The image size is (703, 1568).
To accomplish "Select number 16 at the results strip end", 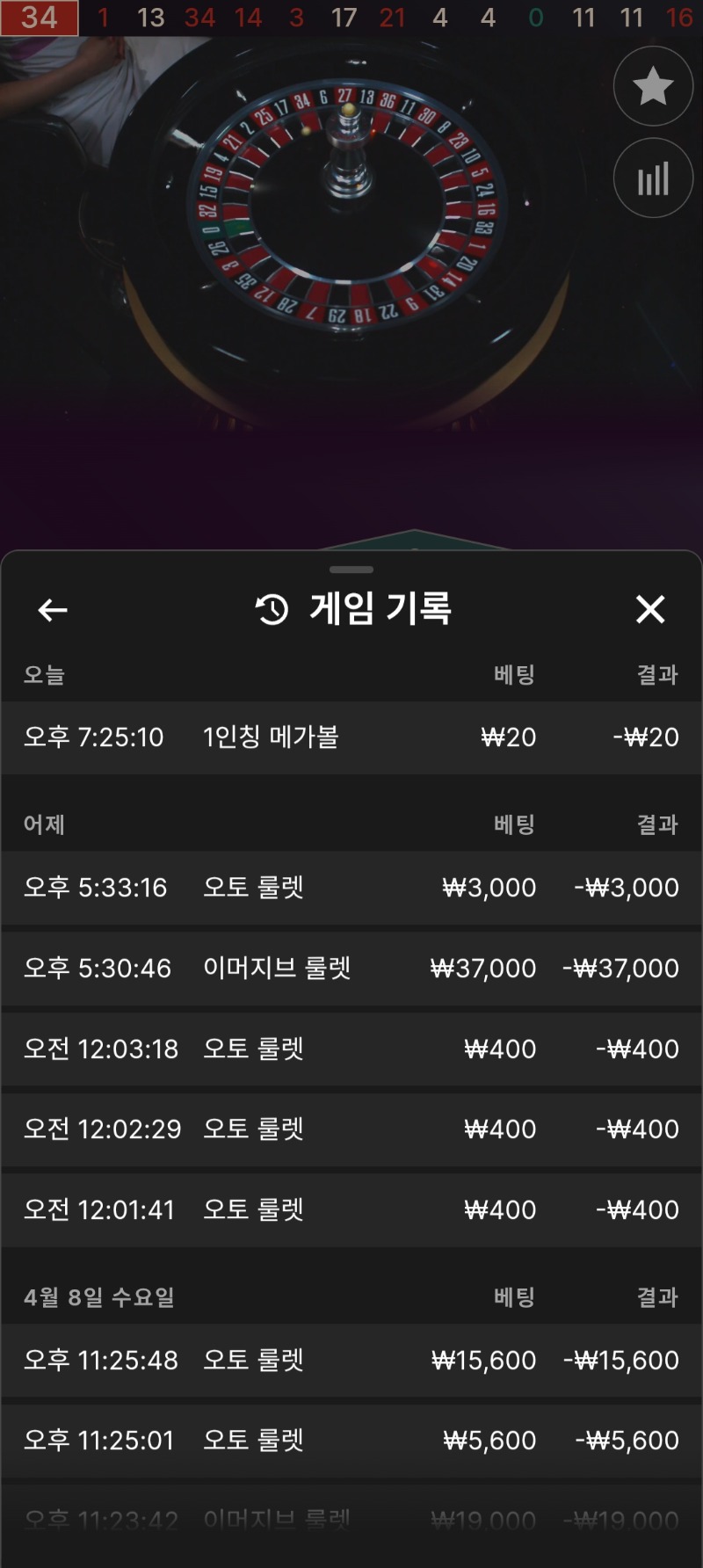I will click(x=679, y=16).
